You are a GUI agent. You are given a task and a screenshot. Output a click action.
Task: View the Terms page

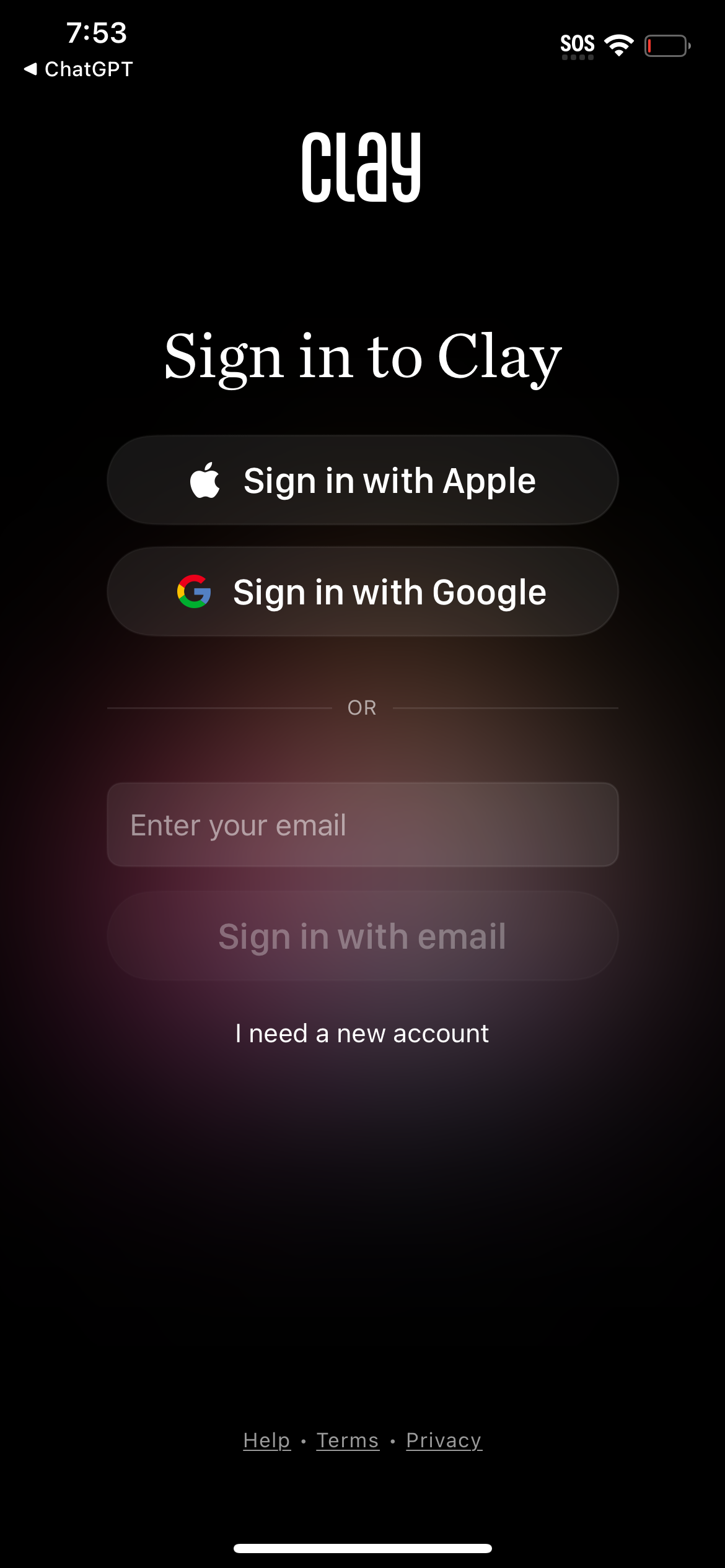click(x=348, y=1440)
